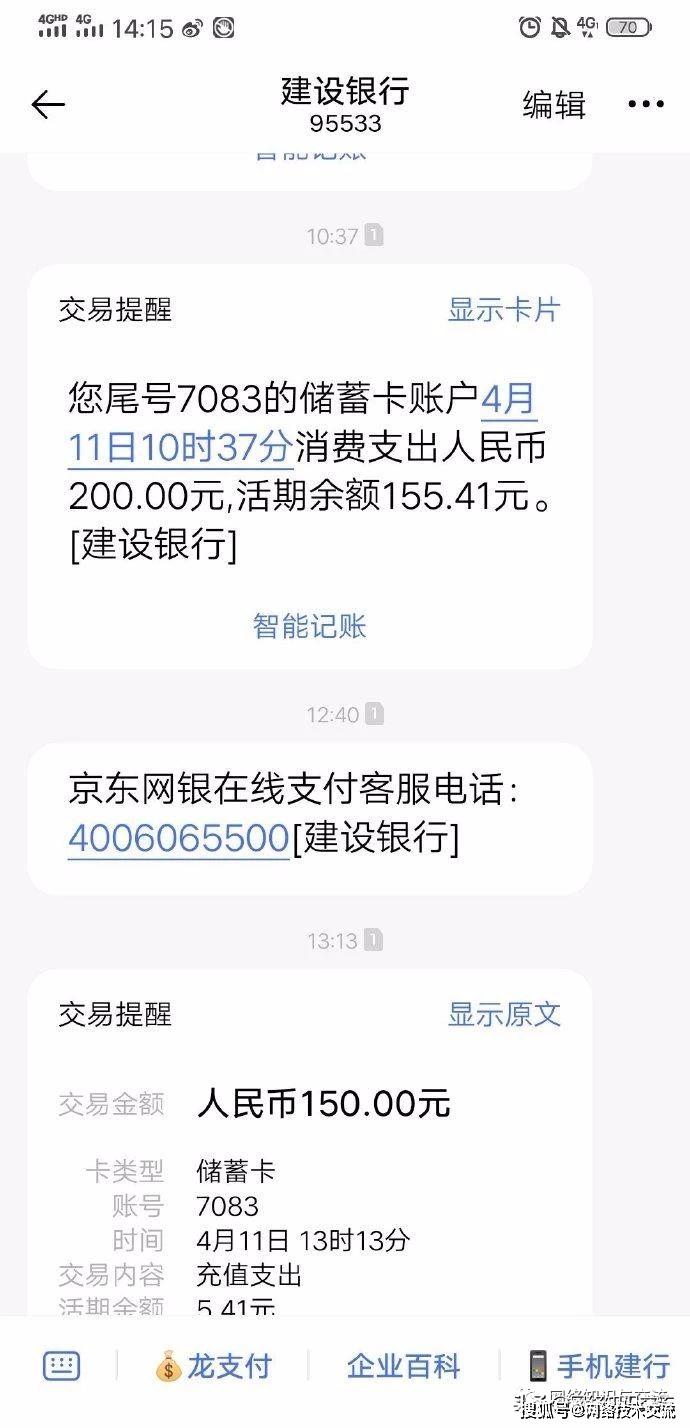Image resolution: width=690 pixels, height=1428 pixels.
Task: Open the 手机建行 menu
Action: 598,1366
